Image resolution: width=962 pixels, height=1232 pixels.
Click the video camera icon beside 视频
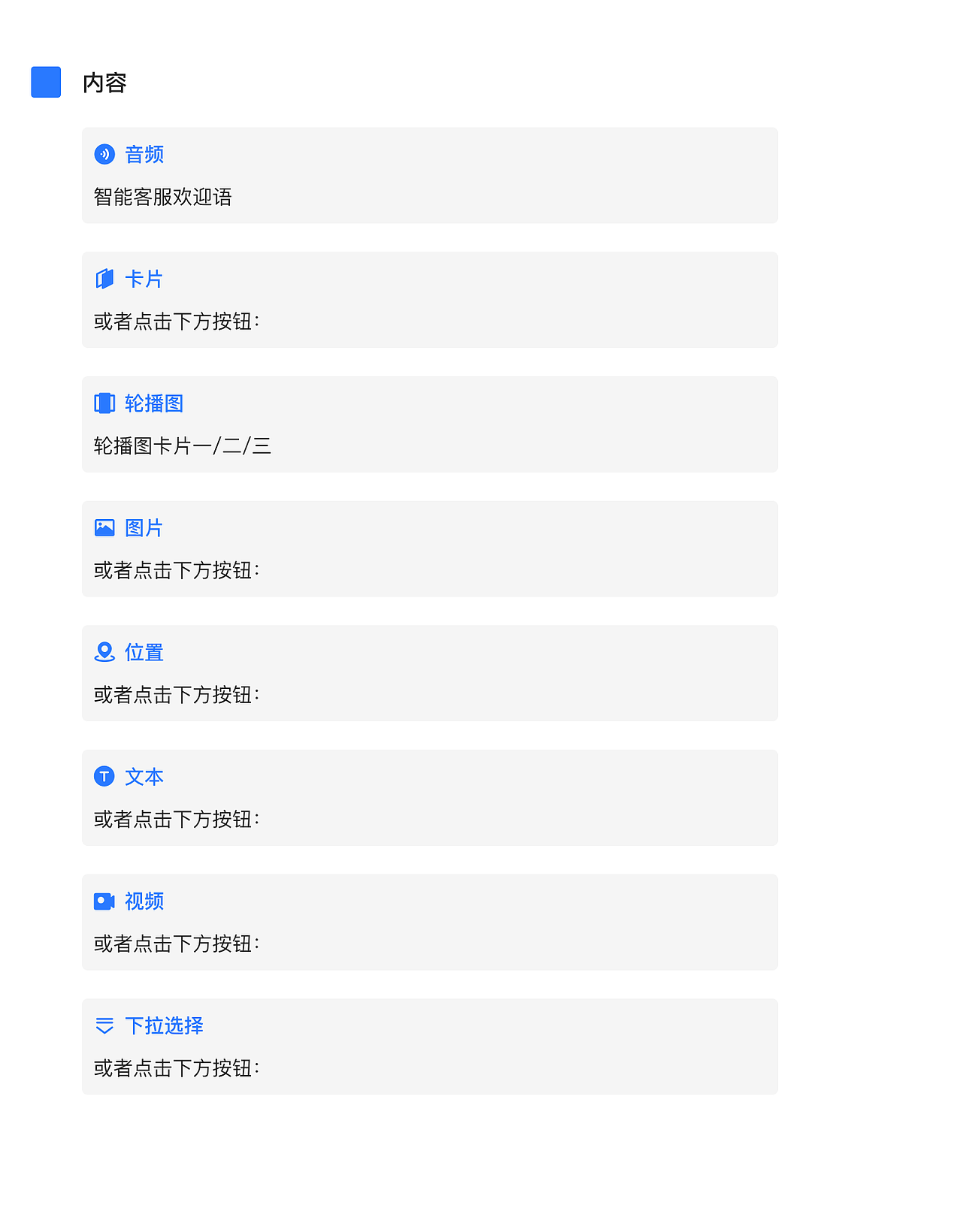tap(104, 901)
